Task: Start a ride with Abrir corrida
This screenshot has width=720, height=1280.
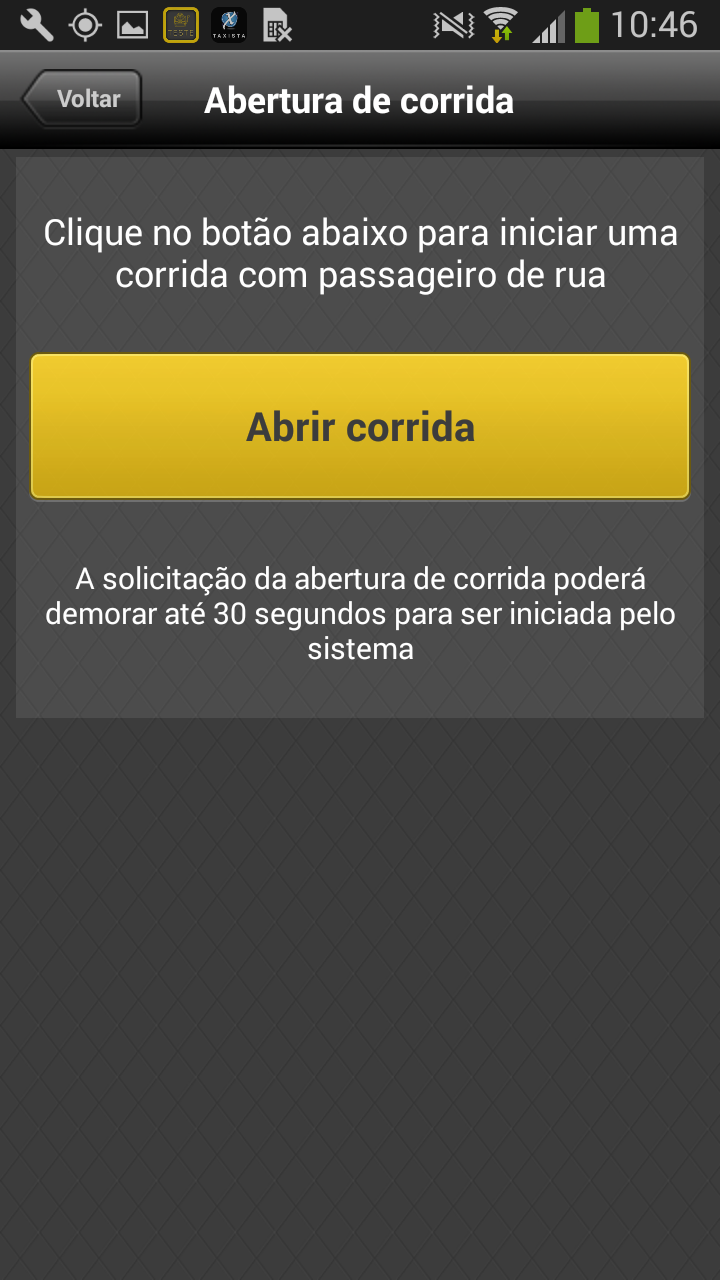Action: [x=360, y=426]
